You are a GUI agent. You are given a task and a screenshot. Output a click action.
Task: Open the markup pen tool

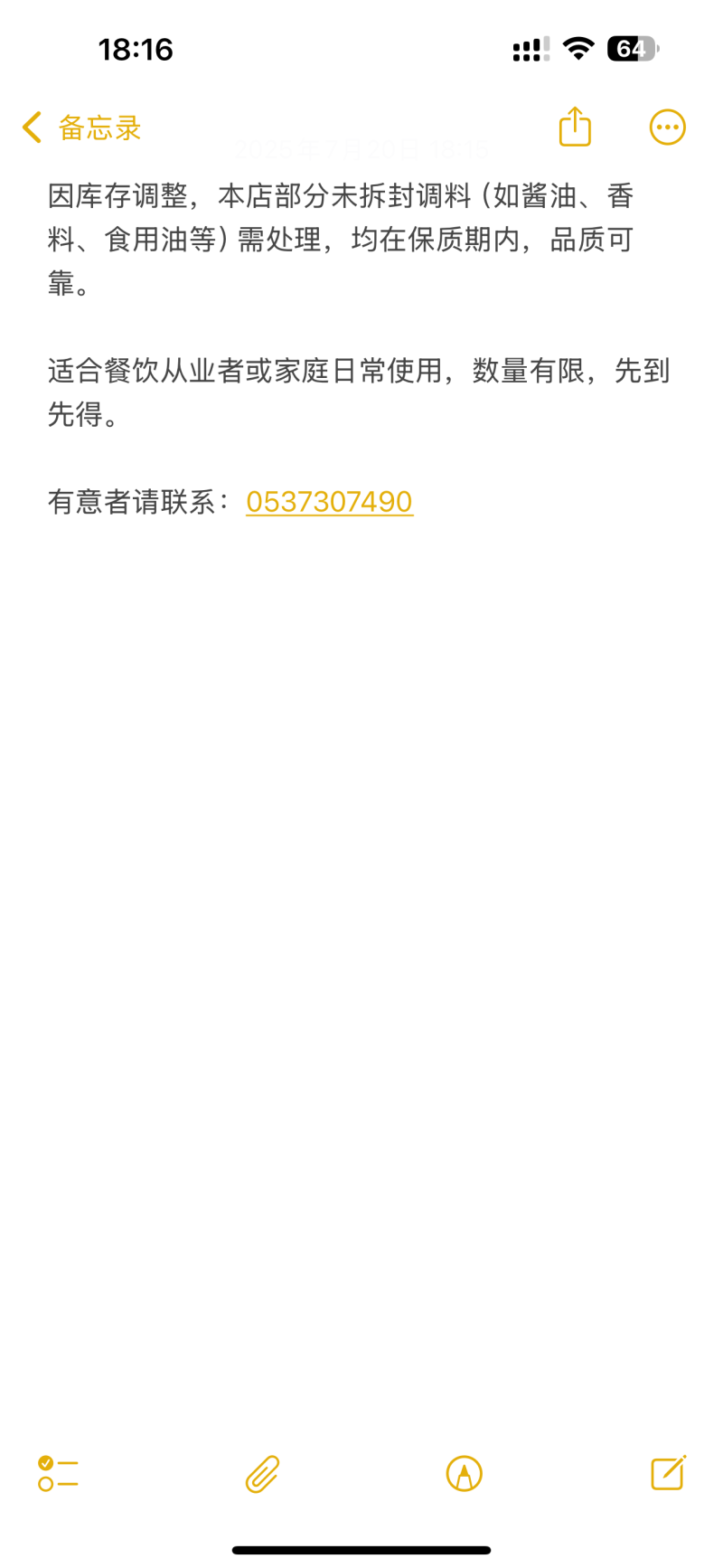point(465,1473)
